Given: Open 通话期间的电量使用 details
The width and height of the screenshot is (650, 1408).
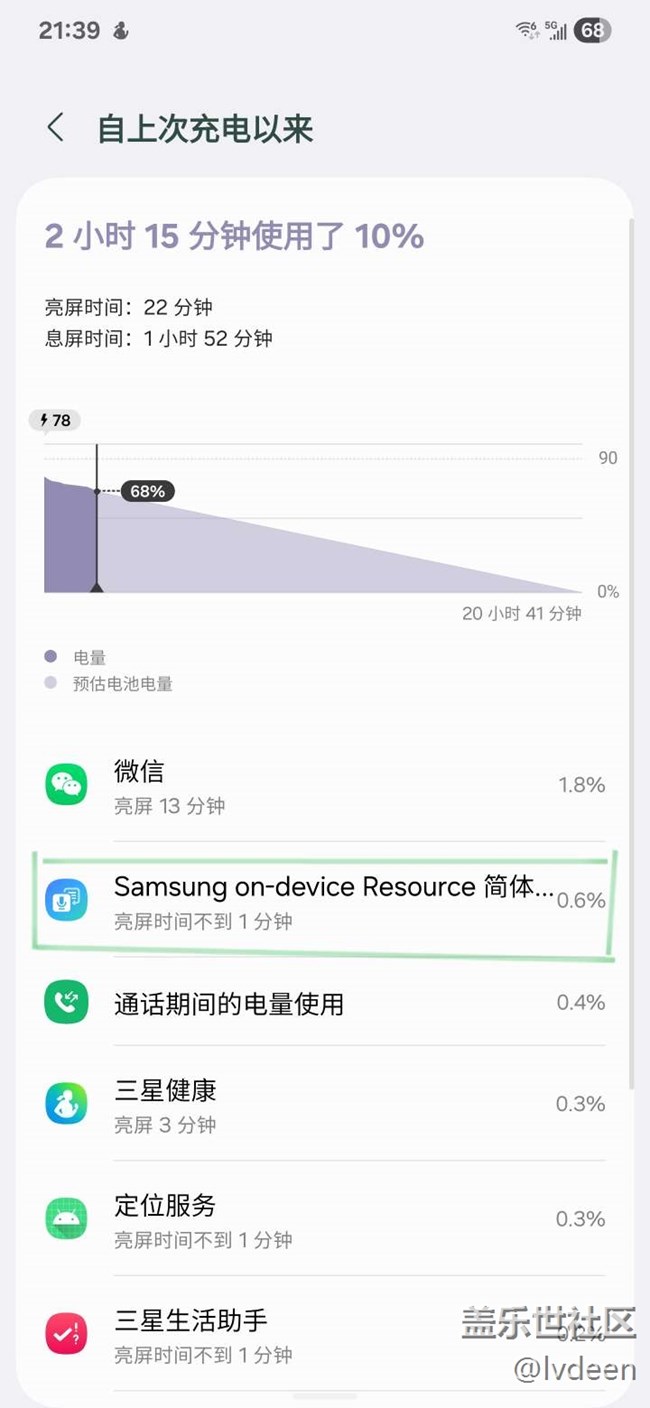Looking at the screenshot, I should pyautogui.click(x=325, y=1002).
